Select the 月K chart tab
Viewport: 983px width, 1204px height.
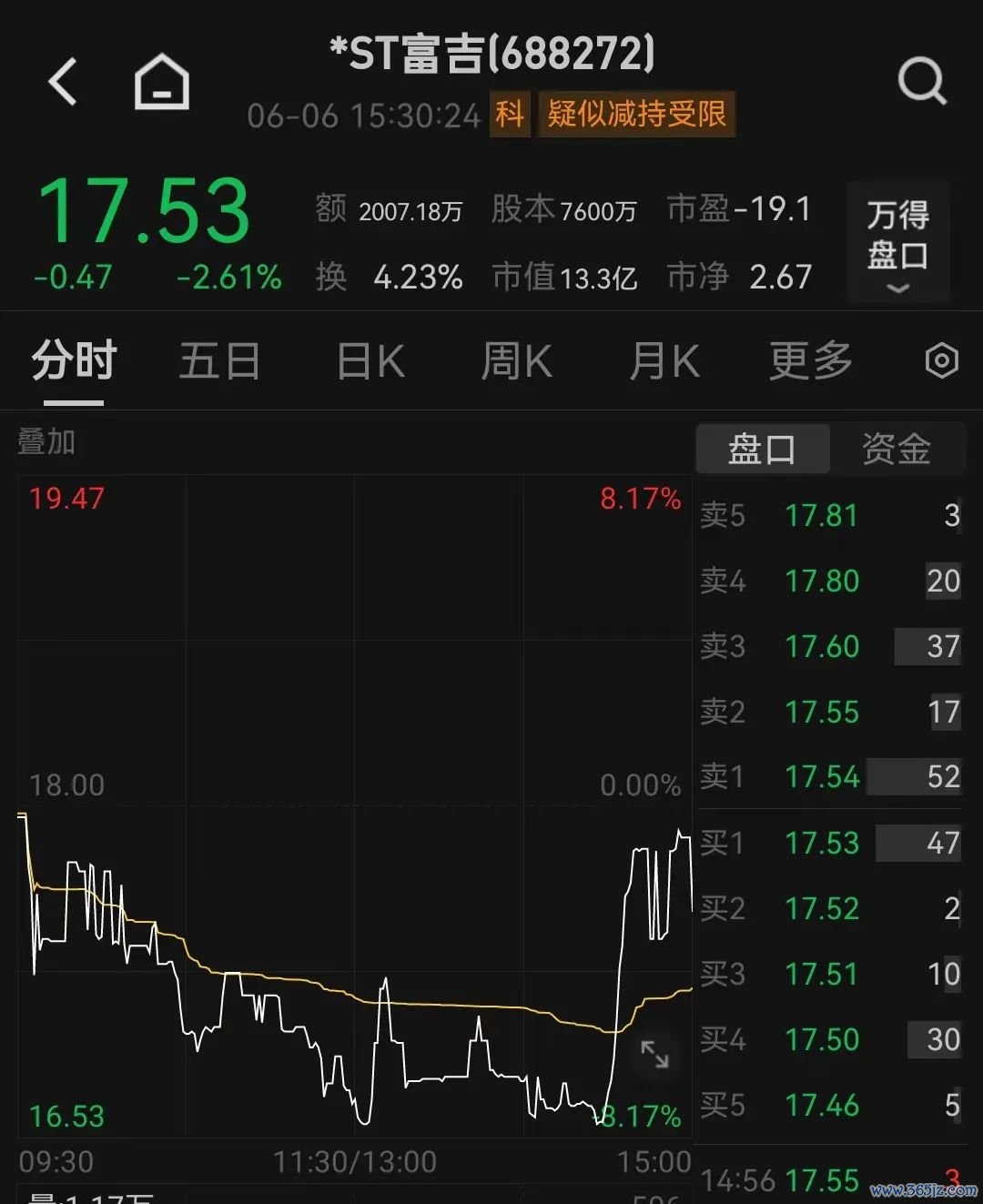[x=664, y=361]
